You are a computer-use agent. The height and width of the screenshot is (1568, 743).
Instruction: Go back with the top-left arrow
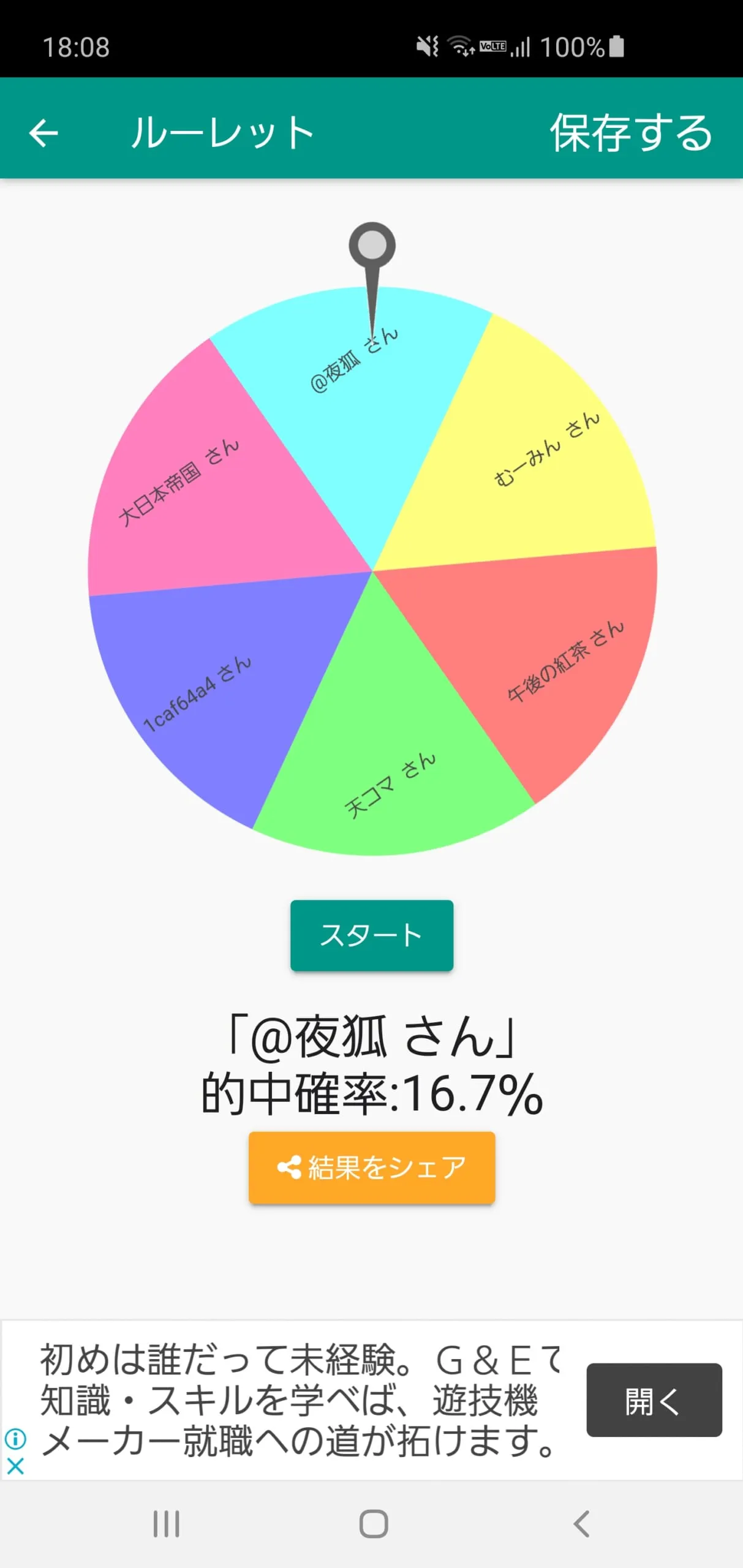click(x=43, y=133)
